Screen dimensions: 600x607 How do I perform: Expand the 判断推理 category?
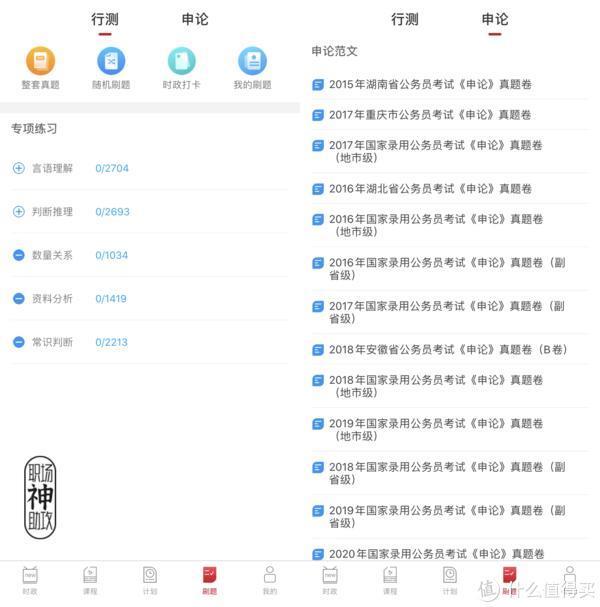tap(18, 212)
